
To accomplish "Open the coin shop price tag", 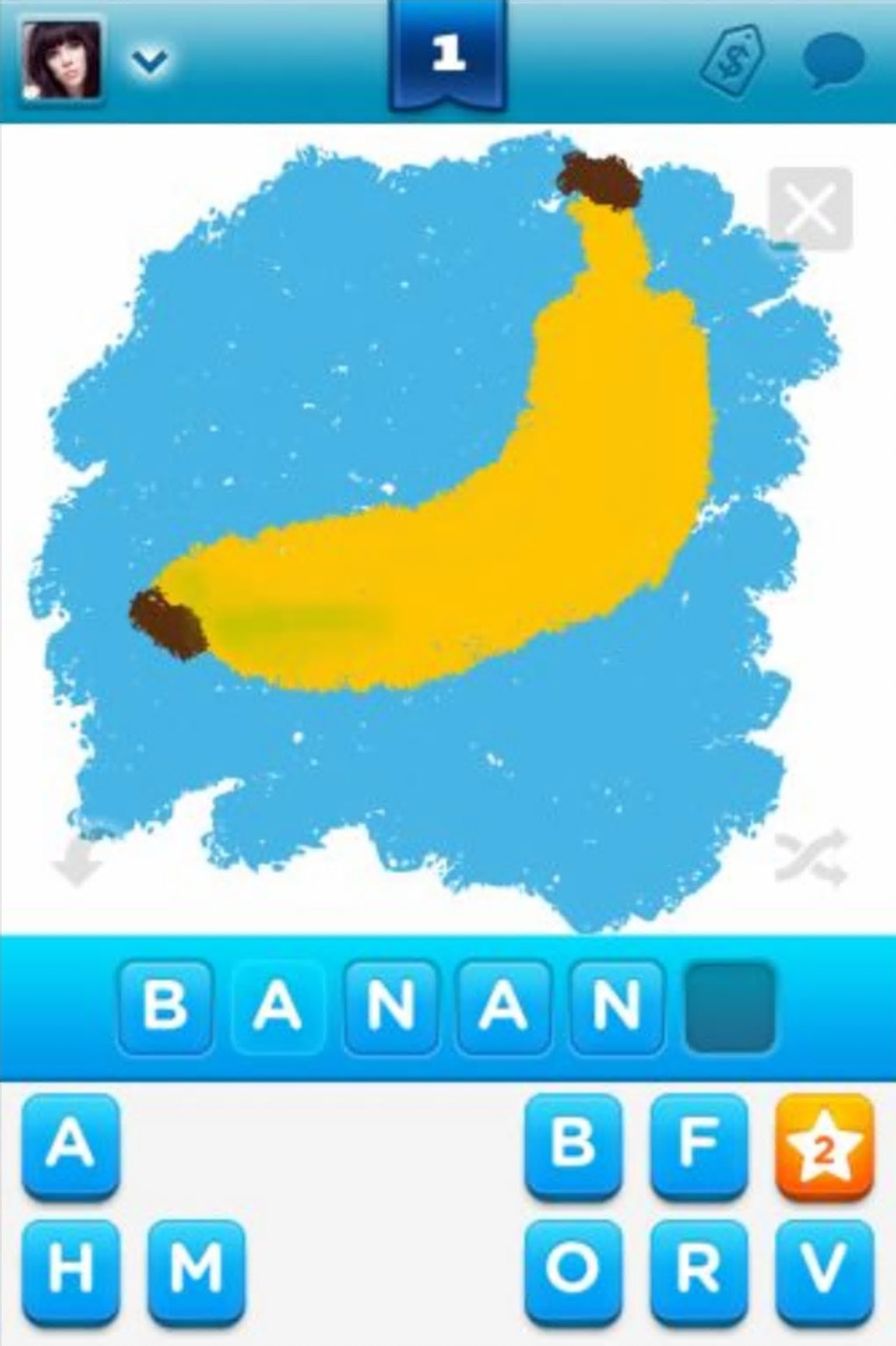I will tap(734, 60).
